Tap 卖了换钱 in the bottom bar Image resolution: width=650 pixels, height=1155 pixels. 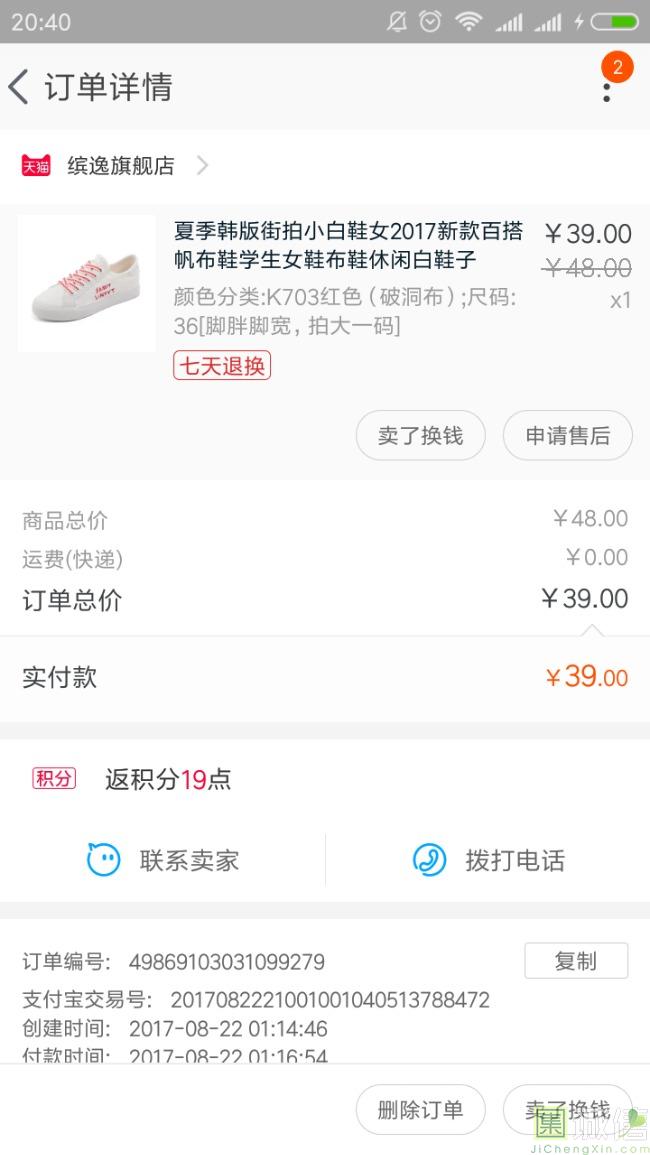click(567, 1110)
